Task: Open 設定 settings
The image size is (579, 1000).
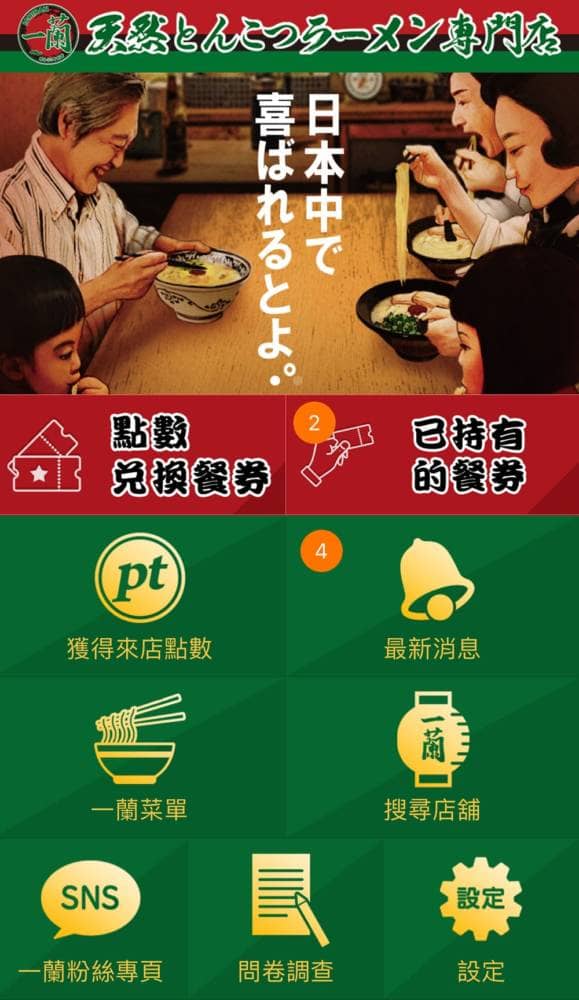Action: 481,919
